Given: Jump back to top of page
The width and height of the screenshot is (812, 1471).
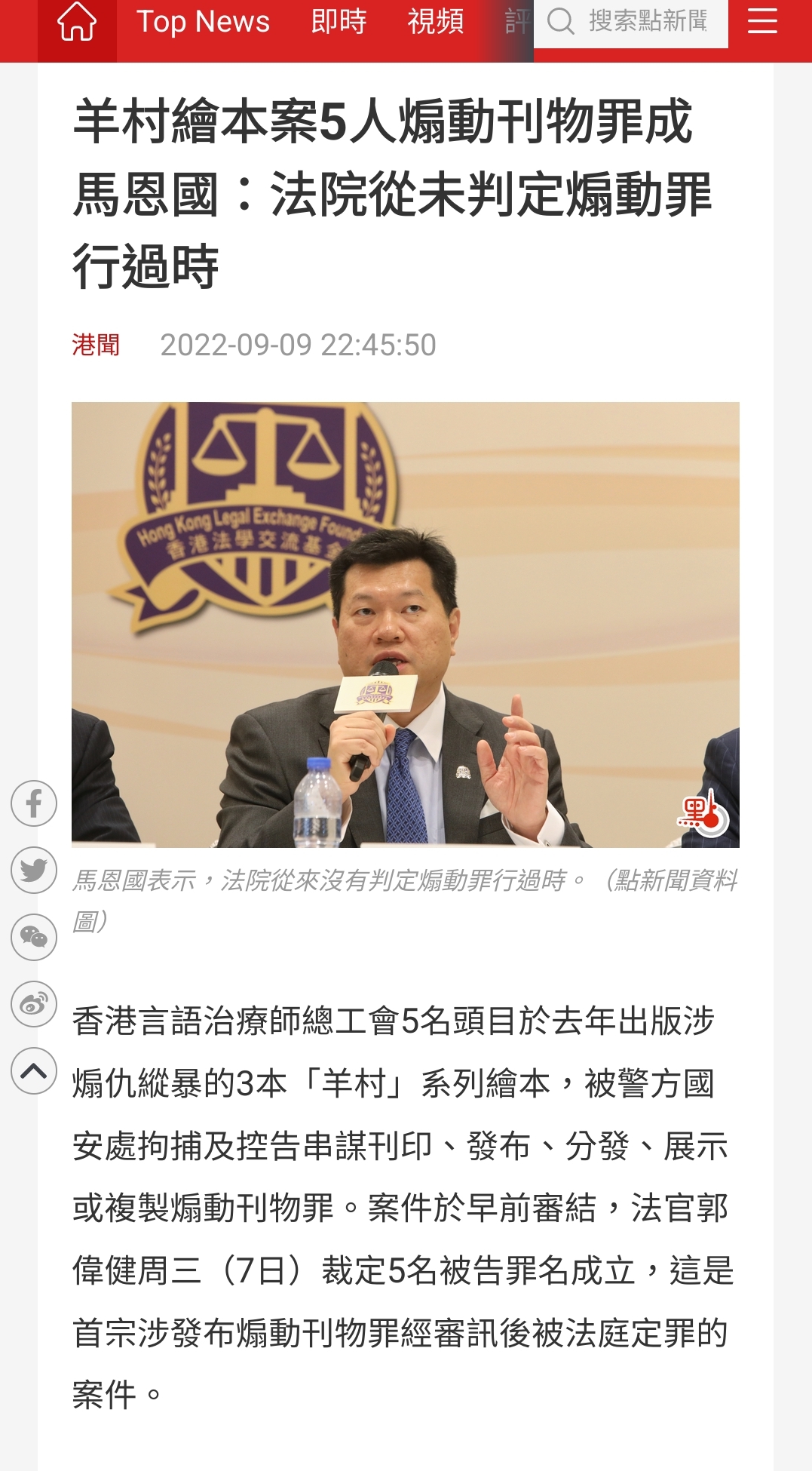Looking at the screenshot, I should pyautogui.click(x=34, y=1070).
